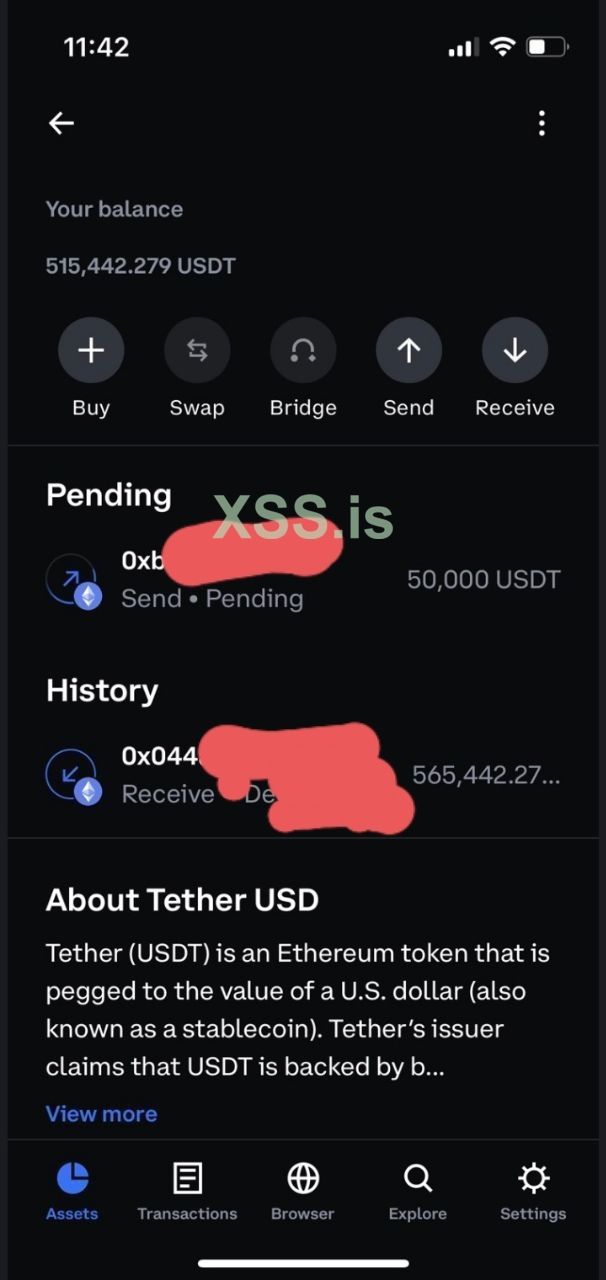Open the three-dot overflow menu
Screen dimensions: 606x1280
click(541, 123)
